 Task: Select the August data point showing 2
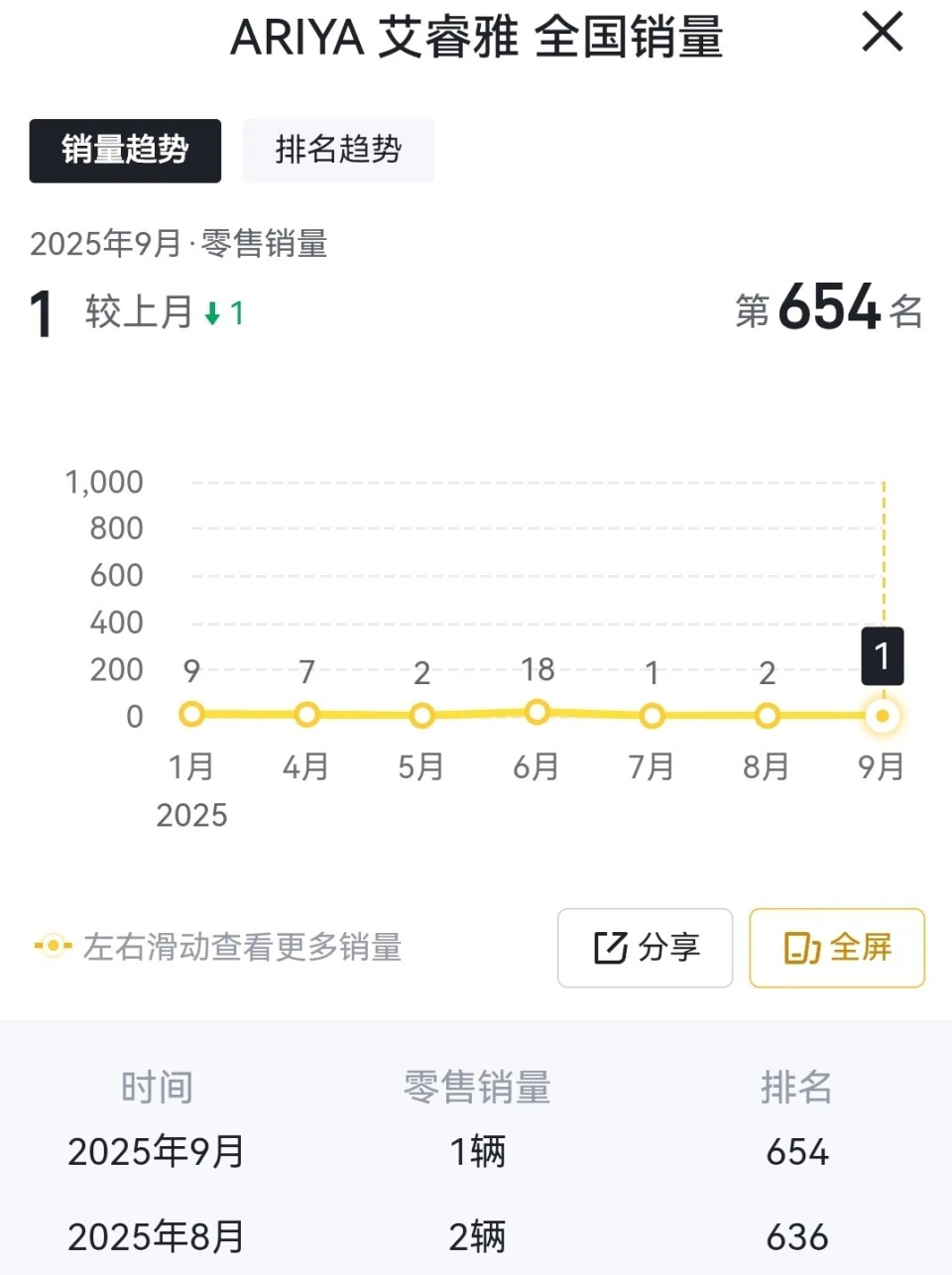coord(767,715)
